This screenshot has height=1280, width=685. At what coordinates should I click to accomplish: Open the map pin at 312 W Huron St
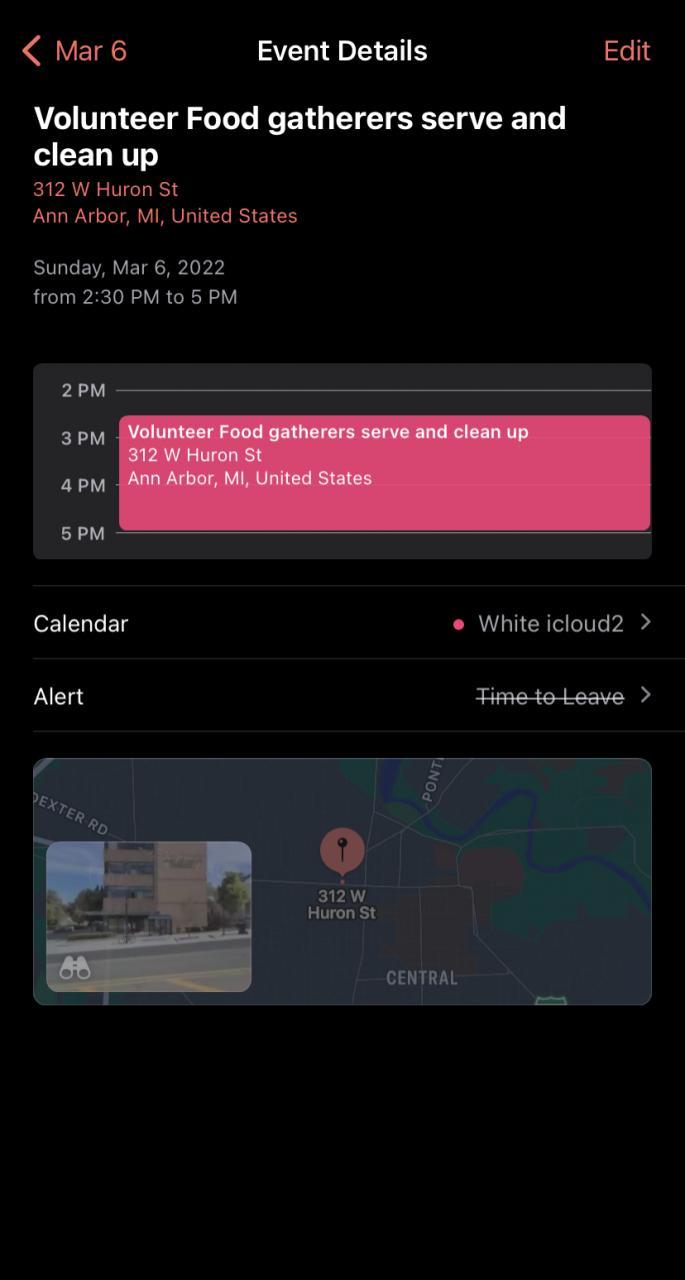pyautogui.click(x=342, y=852)
